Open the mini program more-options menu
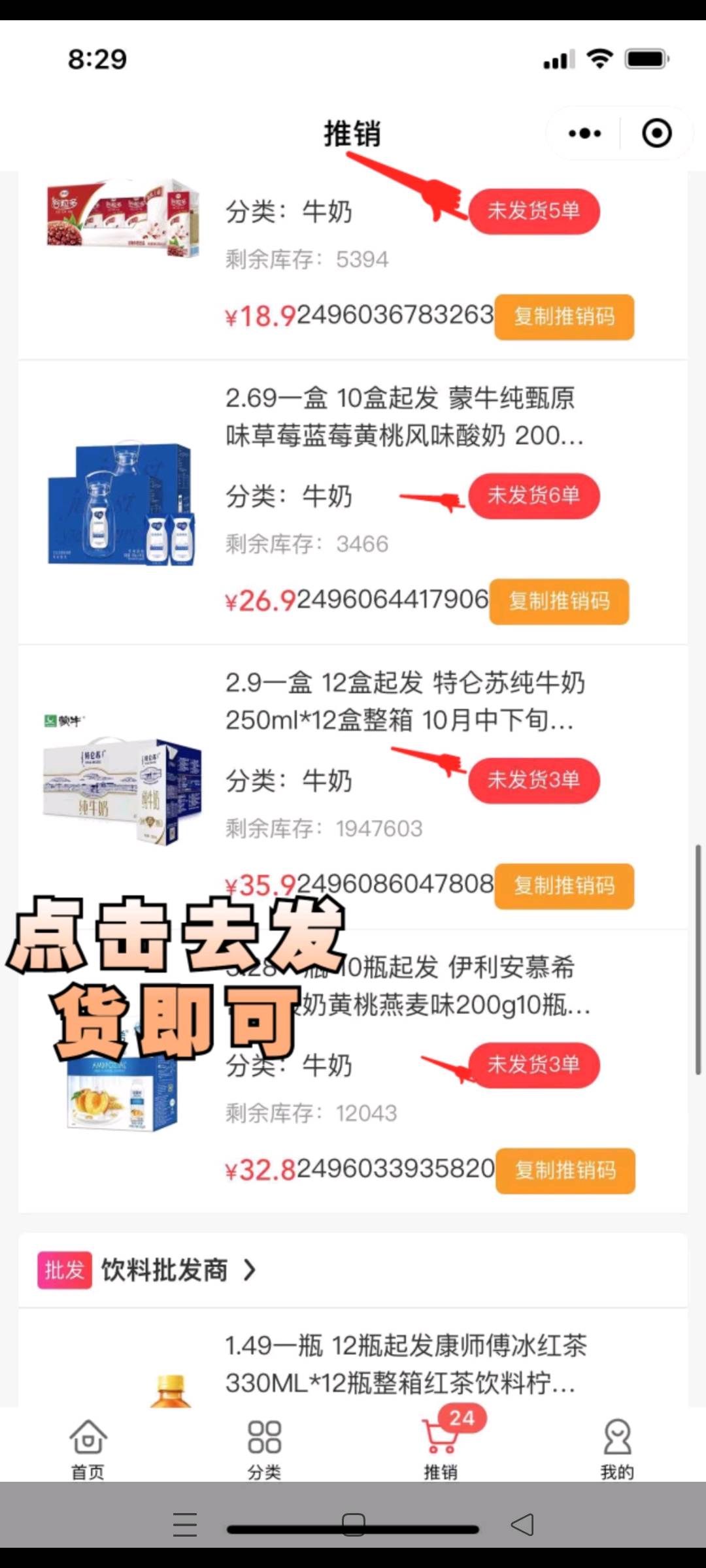Image resolution: width=706 pixels, height=1568 pixels. tap(584, 133)
